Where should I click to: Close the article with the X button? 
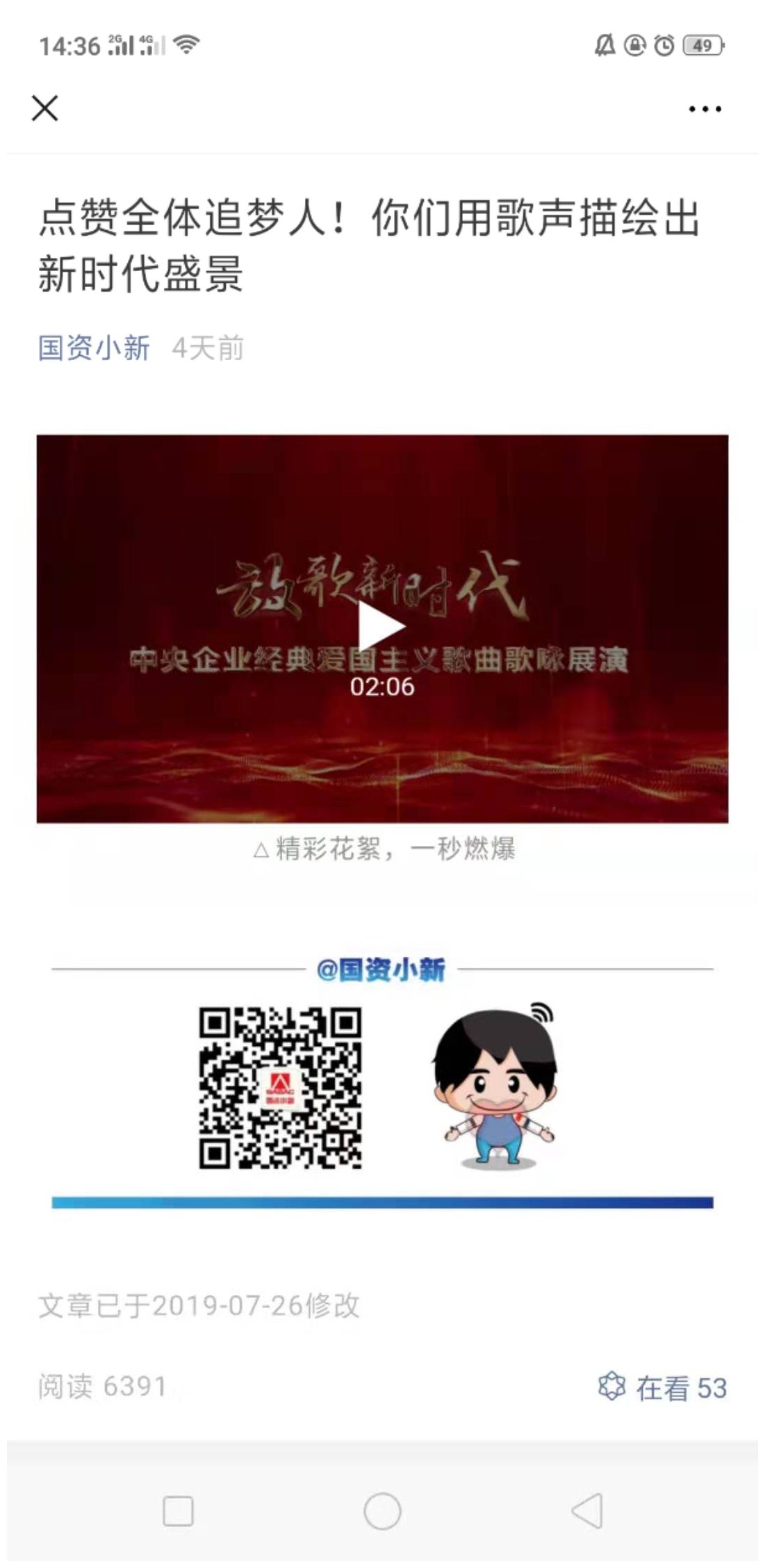point(45,108)
